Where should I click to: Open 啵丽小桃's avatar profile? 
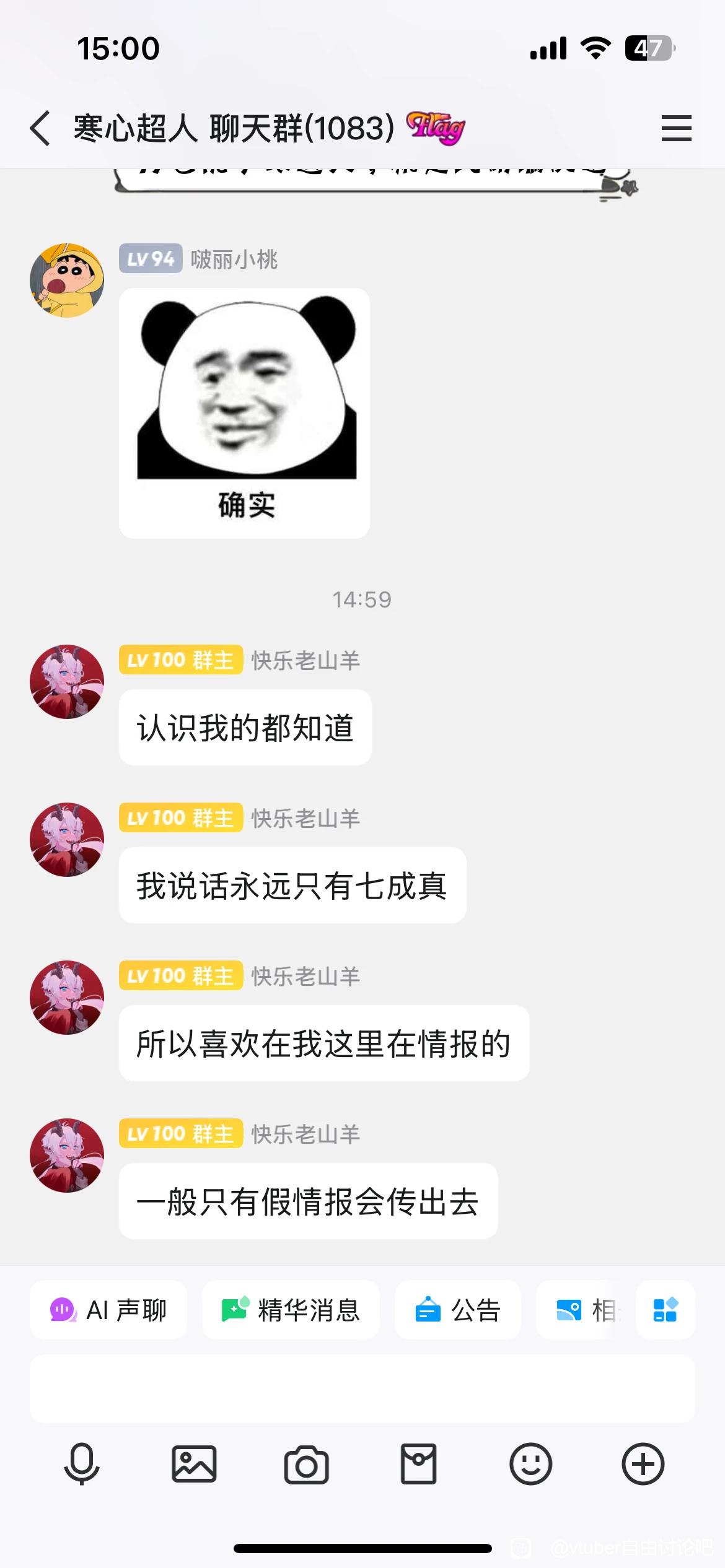tap(67, 281)
